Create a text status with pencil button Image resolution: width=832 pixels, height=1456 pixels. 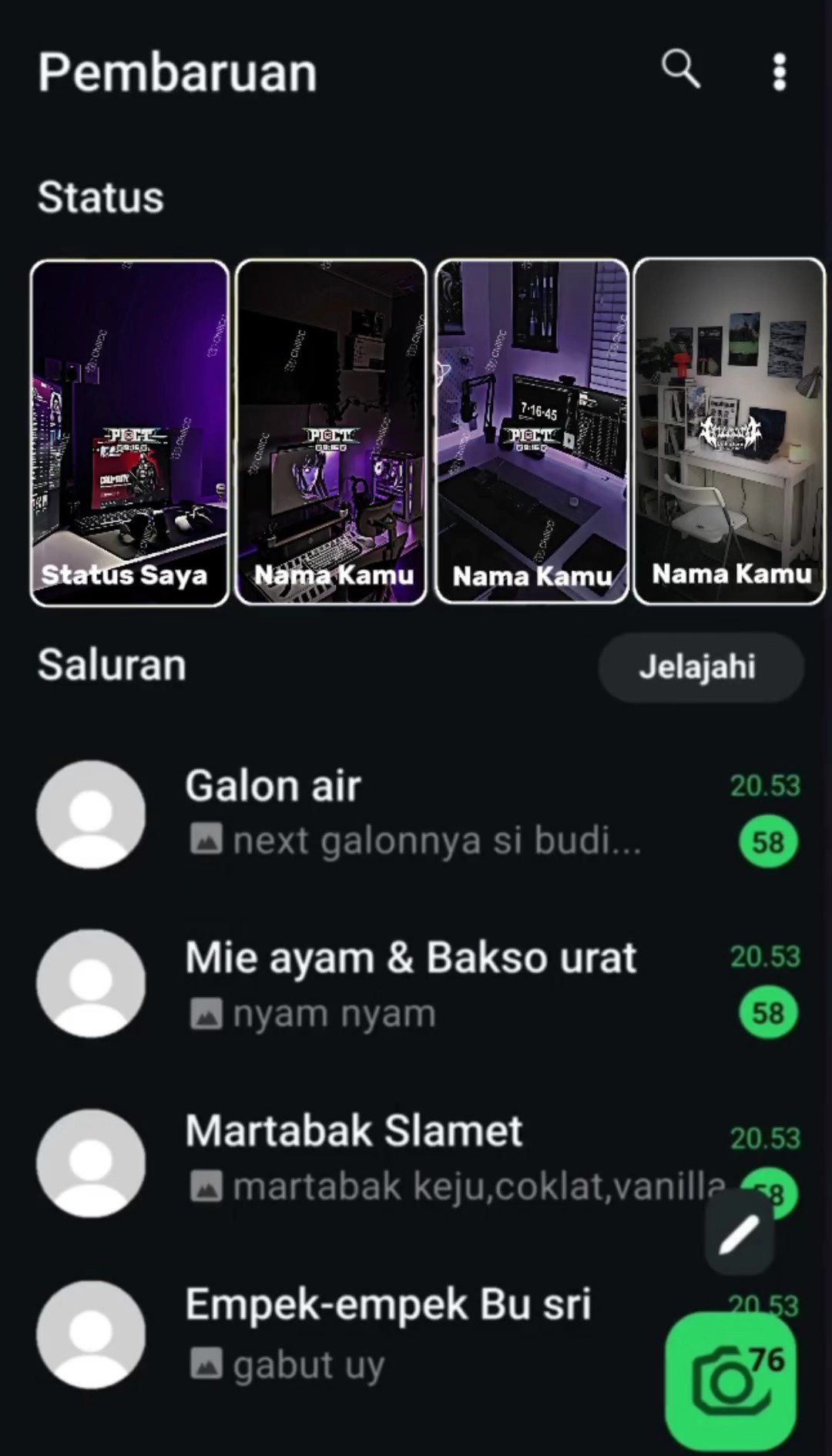(x=740, y=1234)
